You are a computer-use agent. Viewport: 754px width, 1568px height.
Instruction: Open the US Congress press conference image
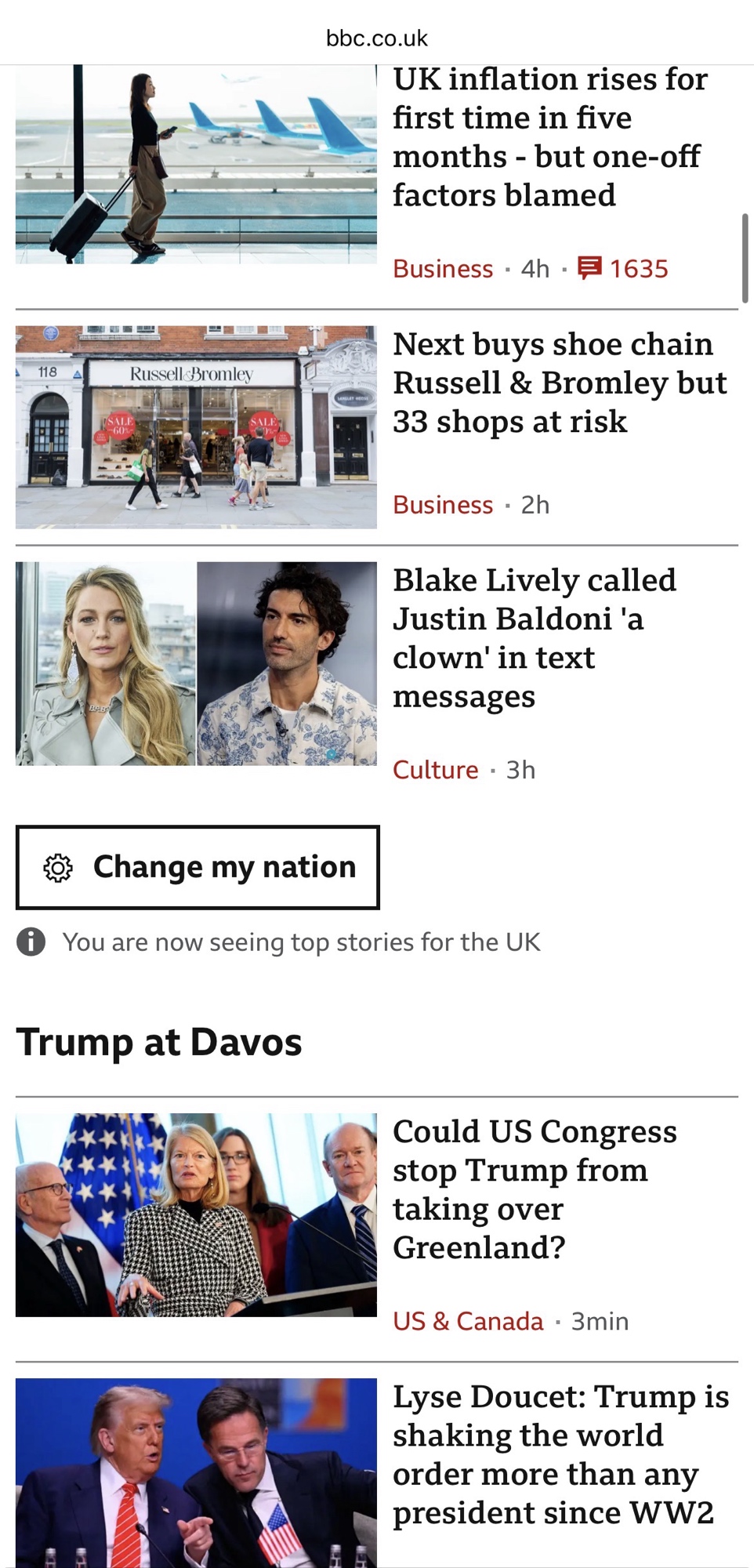(x=196, y=1214)
